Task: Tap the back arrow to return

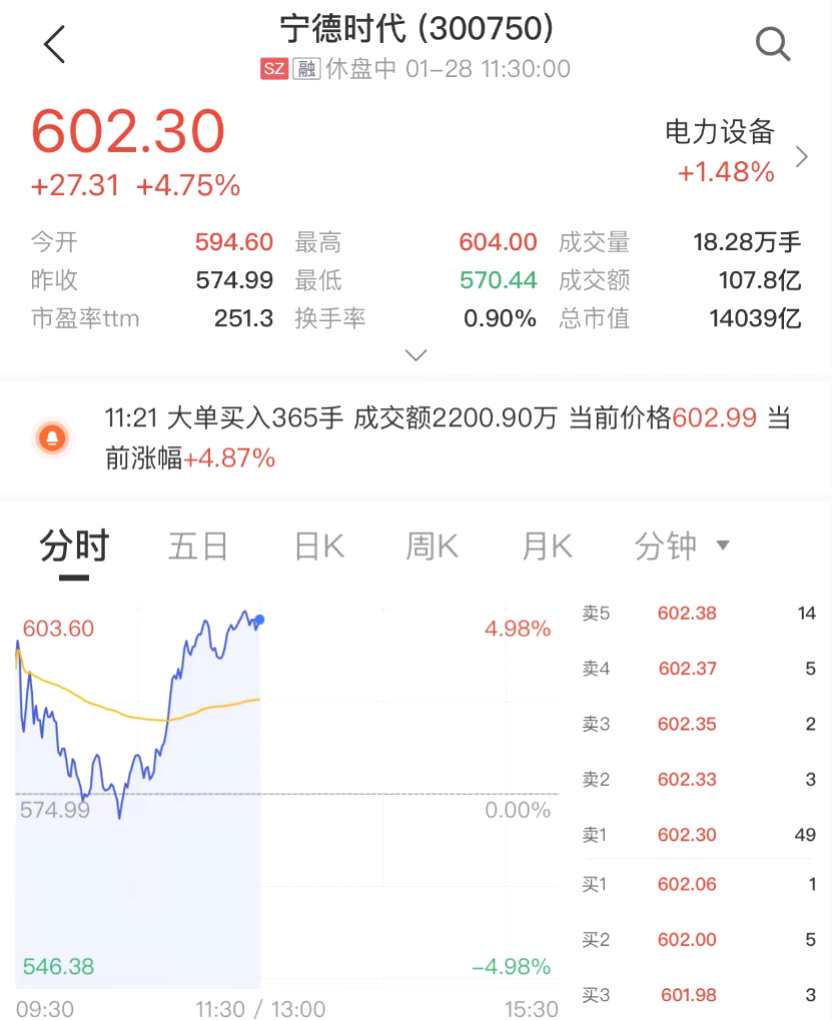Action: pos(52,44)
